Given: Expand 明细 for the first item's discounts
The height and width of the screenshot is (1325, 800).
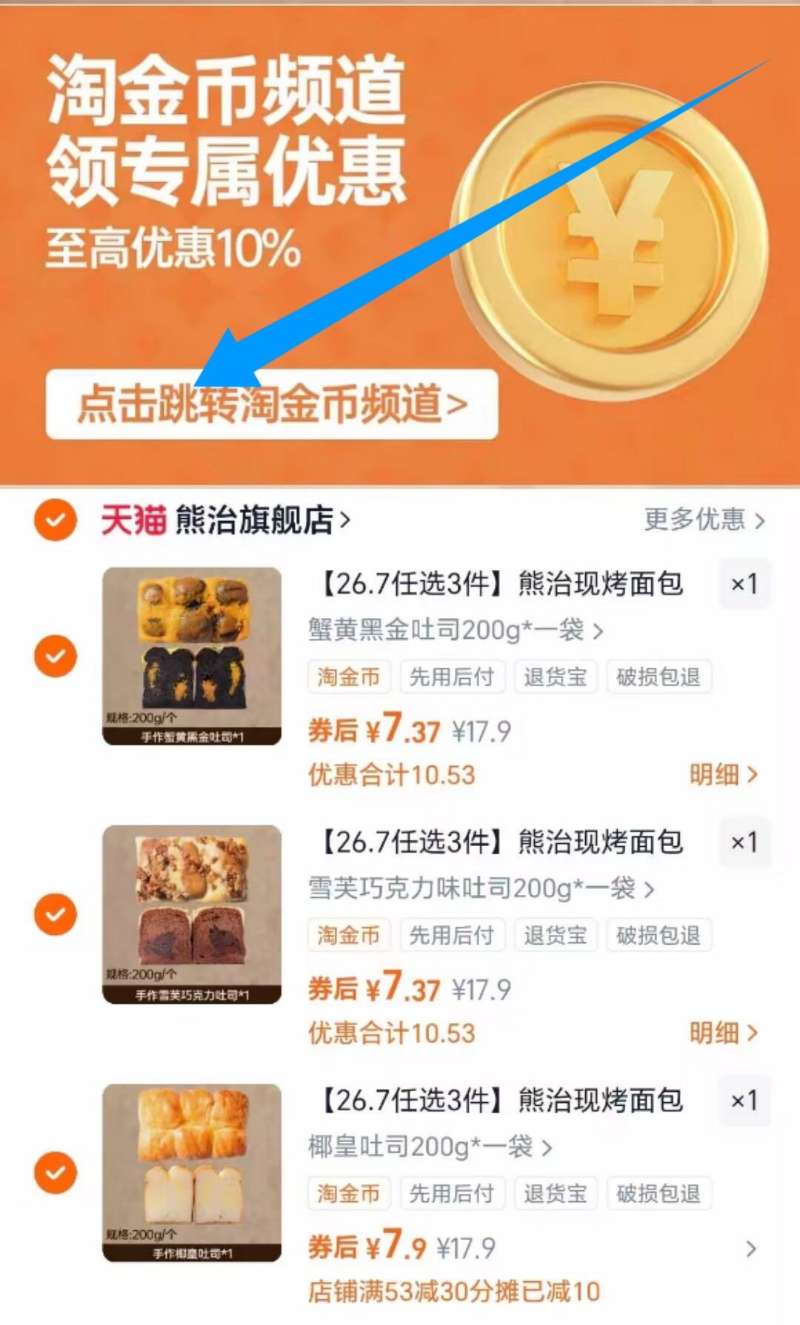Looking at the screenshot, I should pyautogui.click(x=722, y=775).
